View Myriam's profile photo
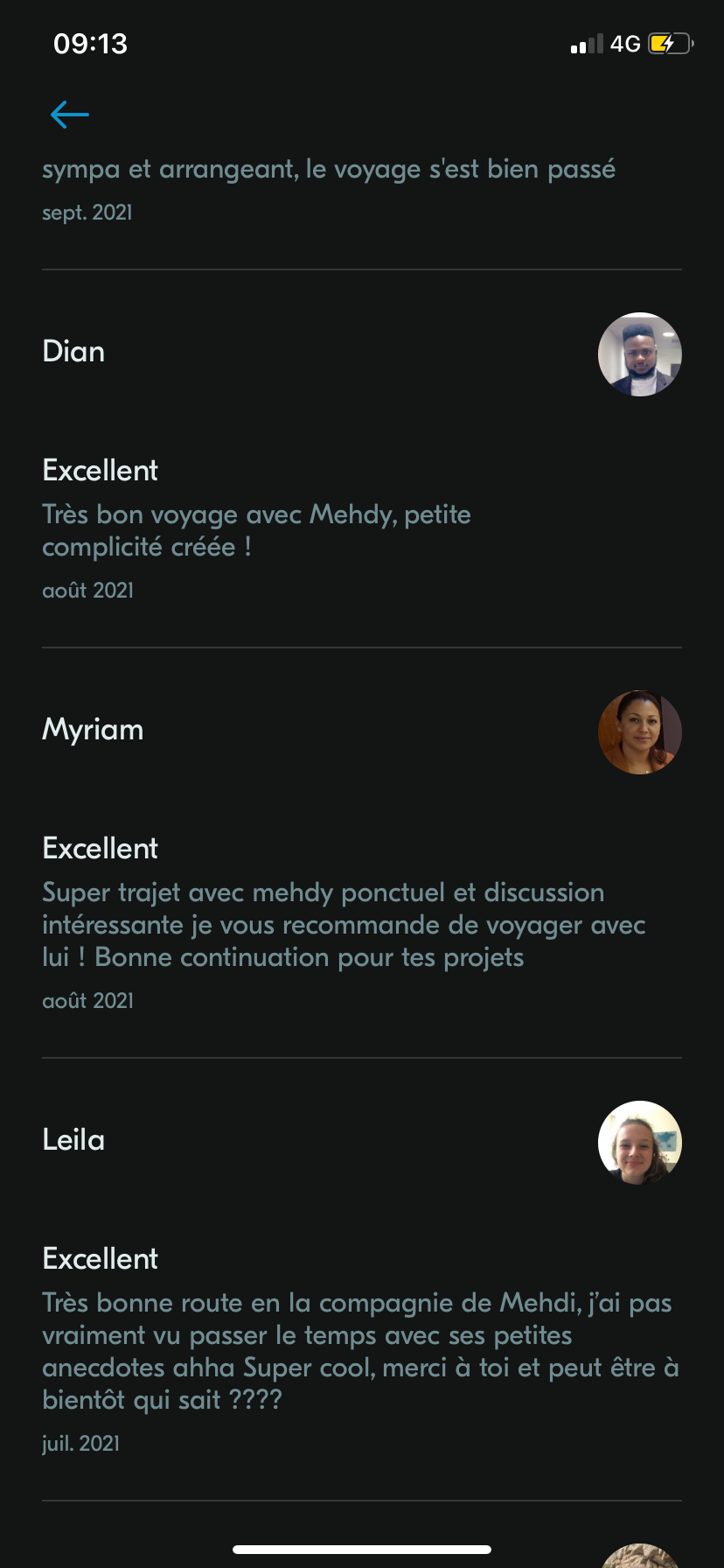724x1568 pixels. point(639,732)
